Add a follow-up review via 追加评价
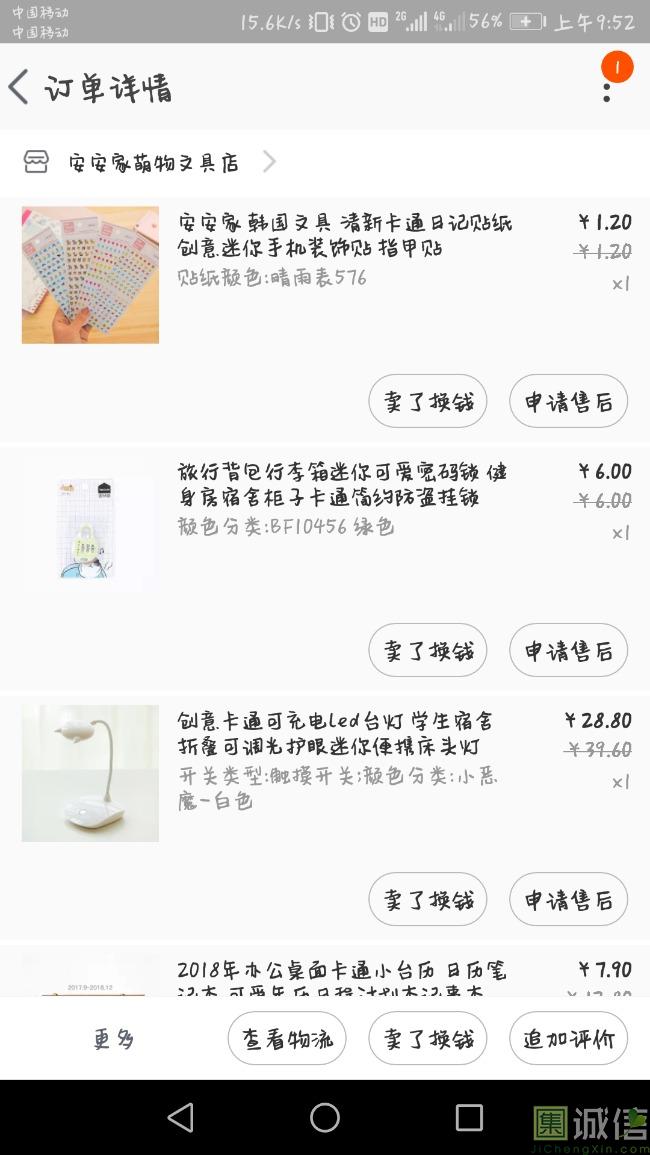The height and width of the screenshot is (1155, 650). point(568,1039)
